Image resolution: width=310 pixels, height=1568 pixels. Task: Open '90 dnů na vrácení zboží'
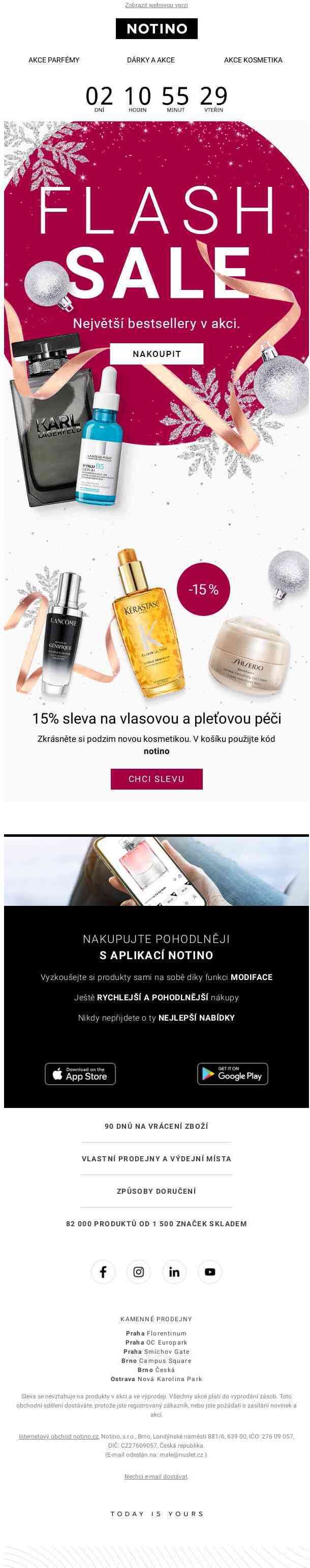pos(157,1126)
